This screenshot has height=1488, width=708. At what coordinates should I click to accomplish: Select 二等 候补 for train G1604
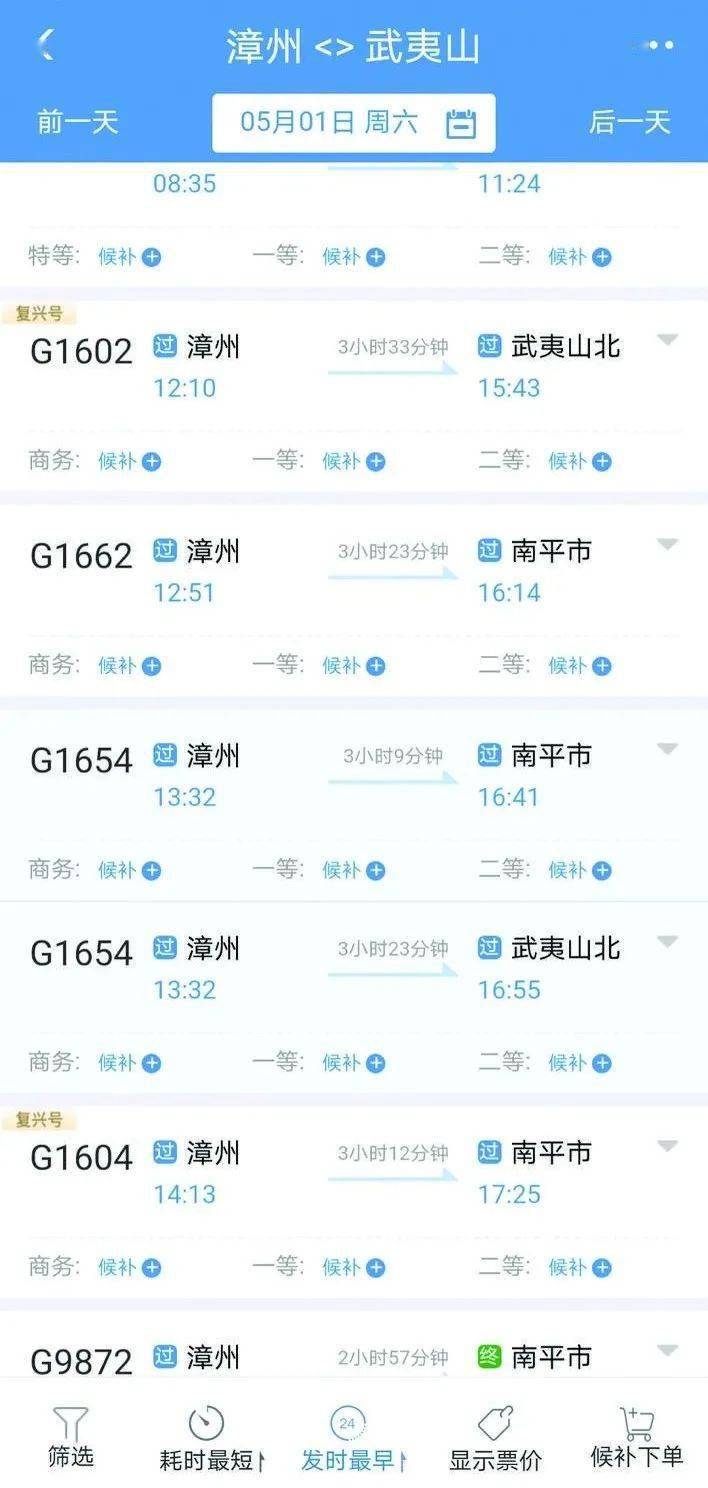(x=579, y=1267)
